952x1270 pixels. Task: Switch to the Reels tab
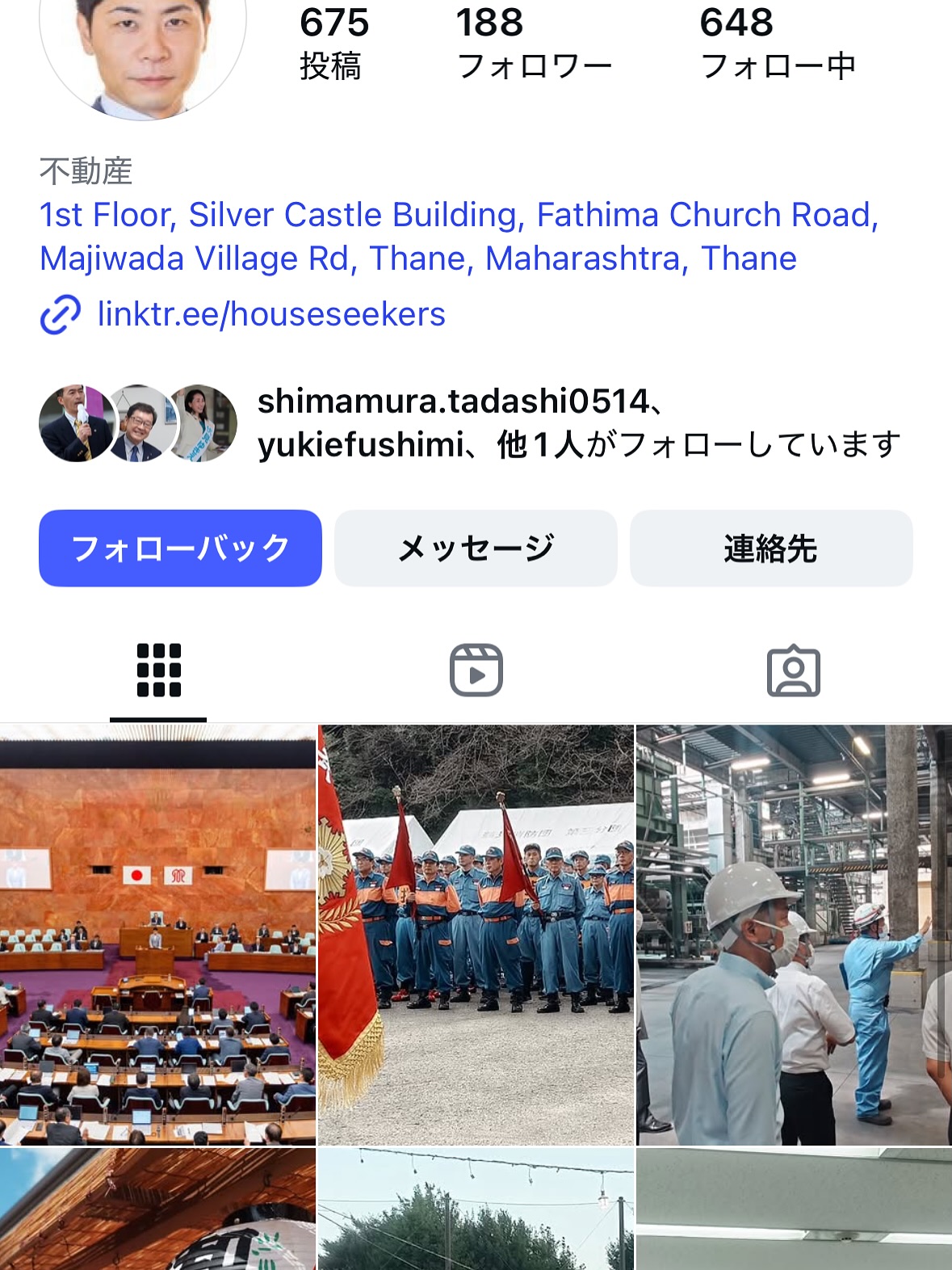(476, 670)
